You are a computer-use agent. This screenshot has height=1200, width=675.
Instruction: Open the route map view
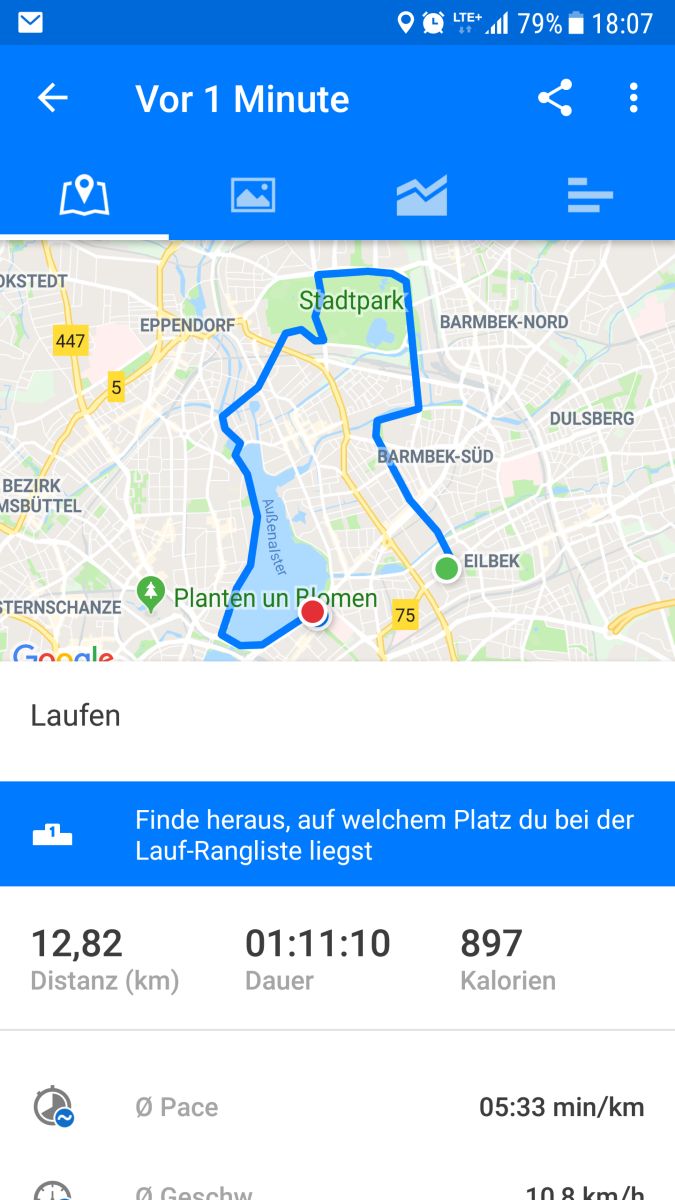point(337,451)
